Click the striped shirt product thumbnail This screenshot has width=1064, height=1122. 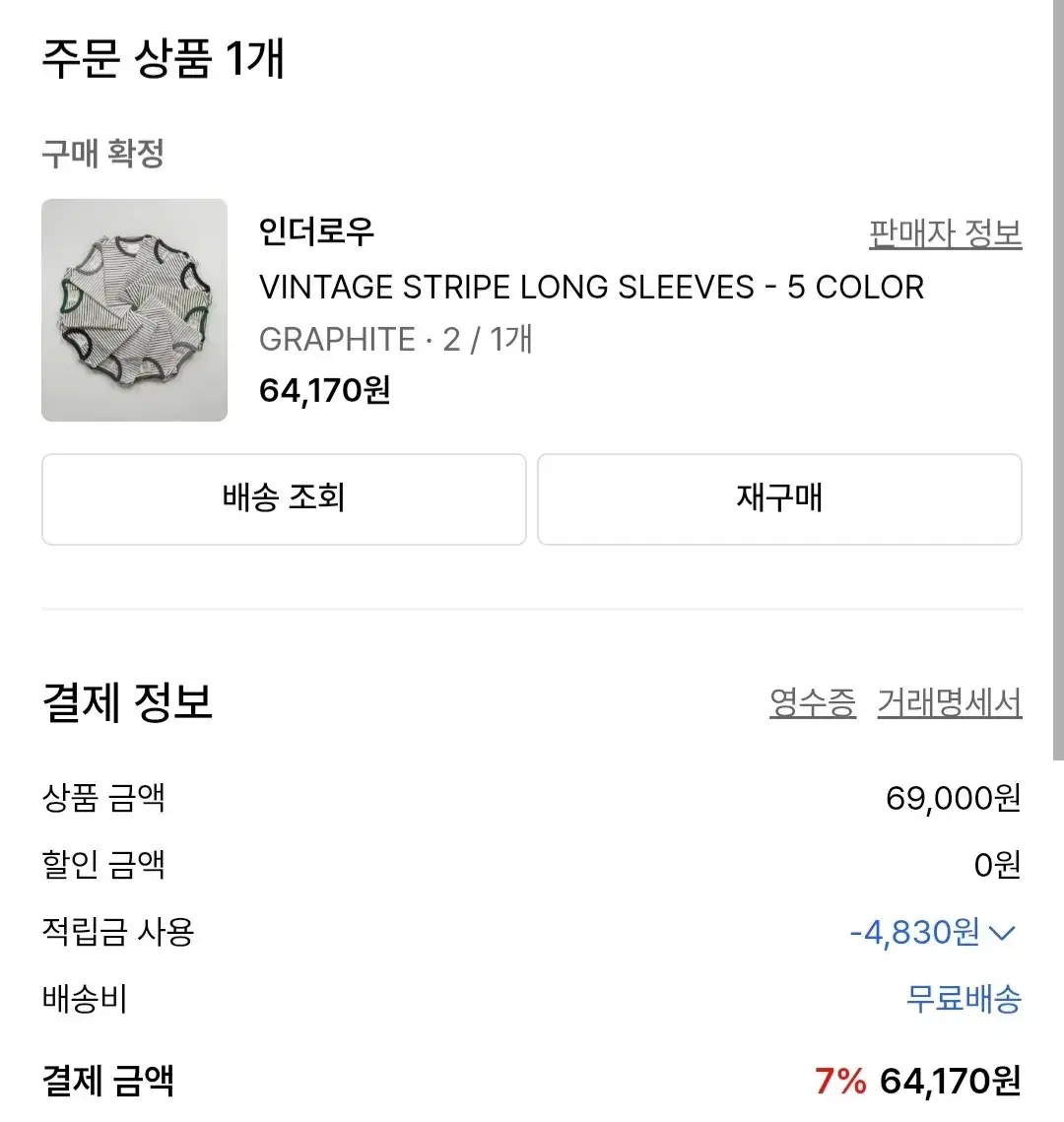(134, 311)
